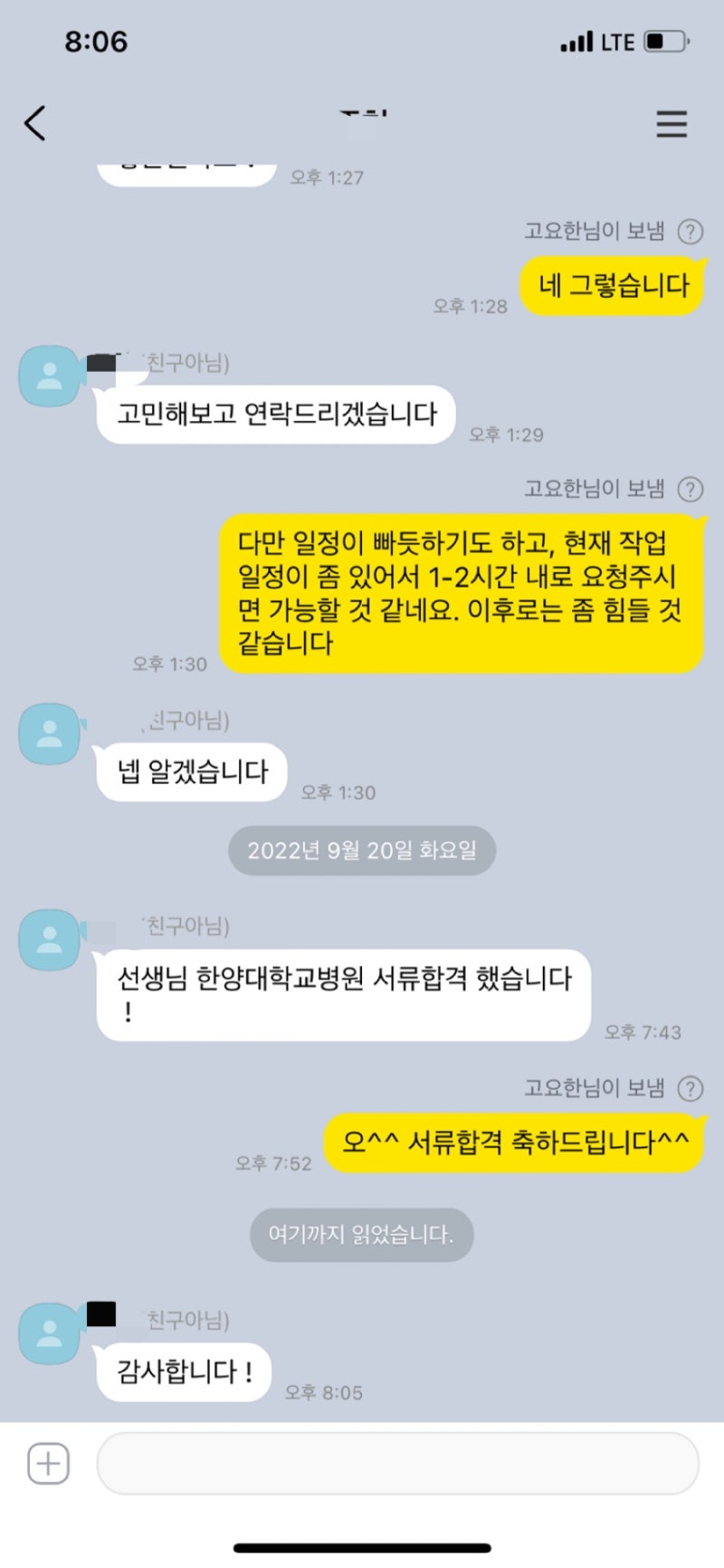Open sender avatar beside '감사합니다 !' message
The image size is (724, 1568).
(50, 1333)
